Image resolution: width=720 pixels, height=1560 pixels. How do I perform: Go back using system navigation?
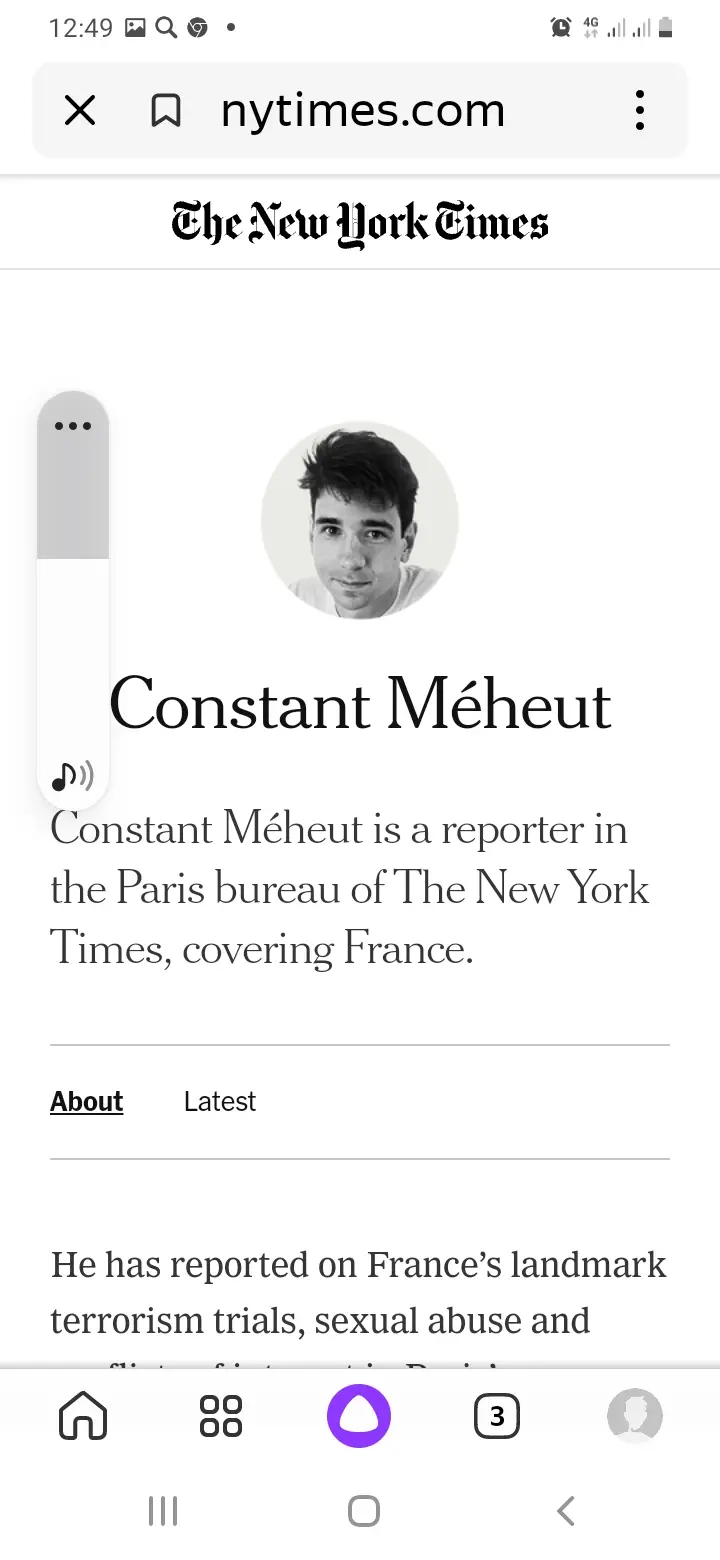565,1510
